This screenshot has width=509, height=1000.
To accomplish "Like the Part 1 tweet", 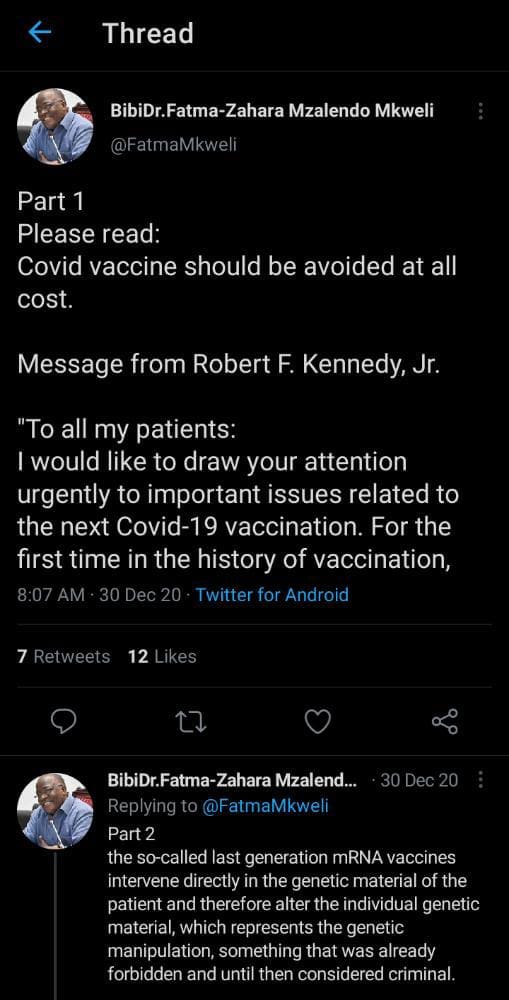I will click(318, 721).
